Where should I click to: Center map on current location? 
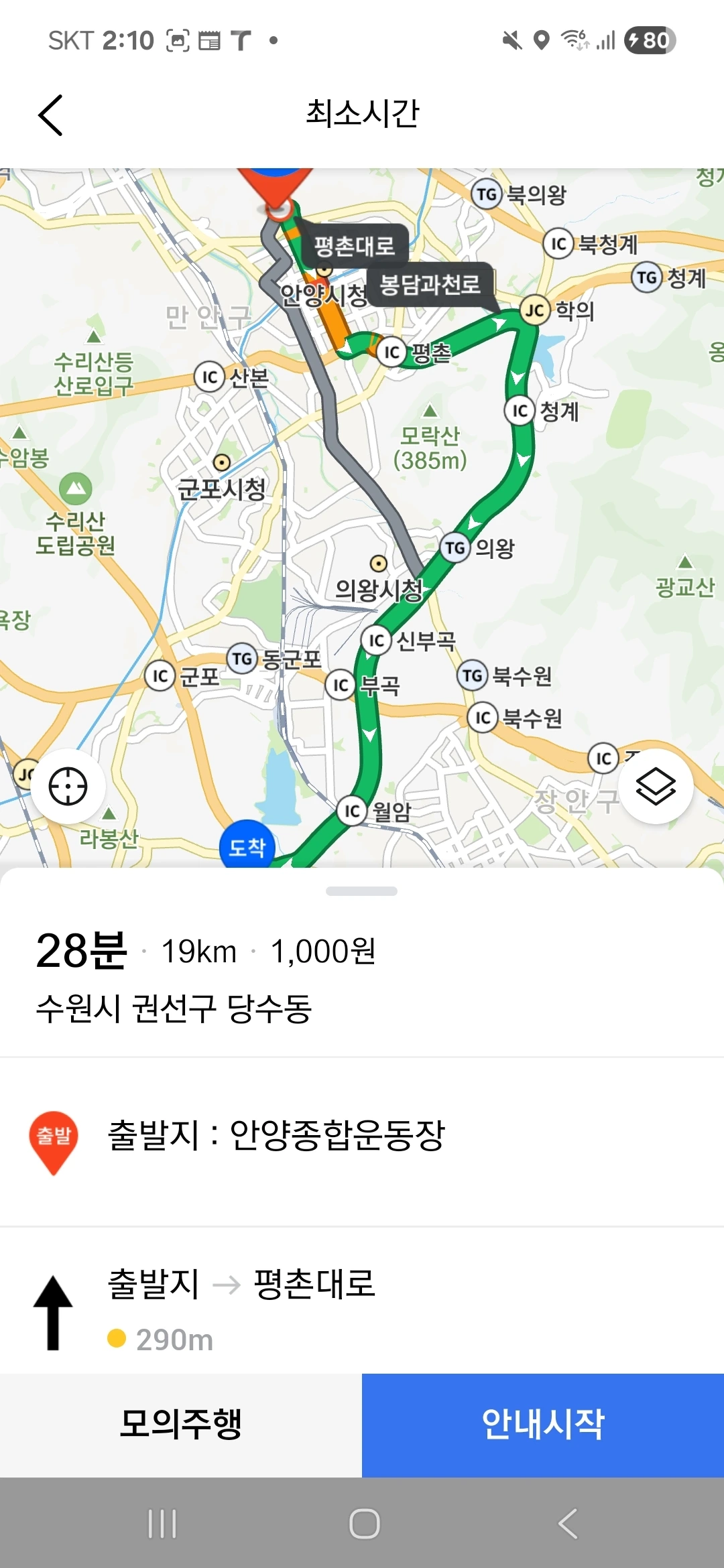(x=68, y=786)
